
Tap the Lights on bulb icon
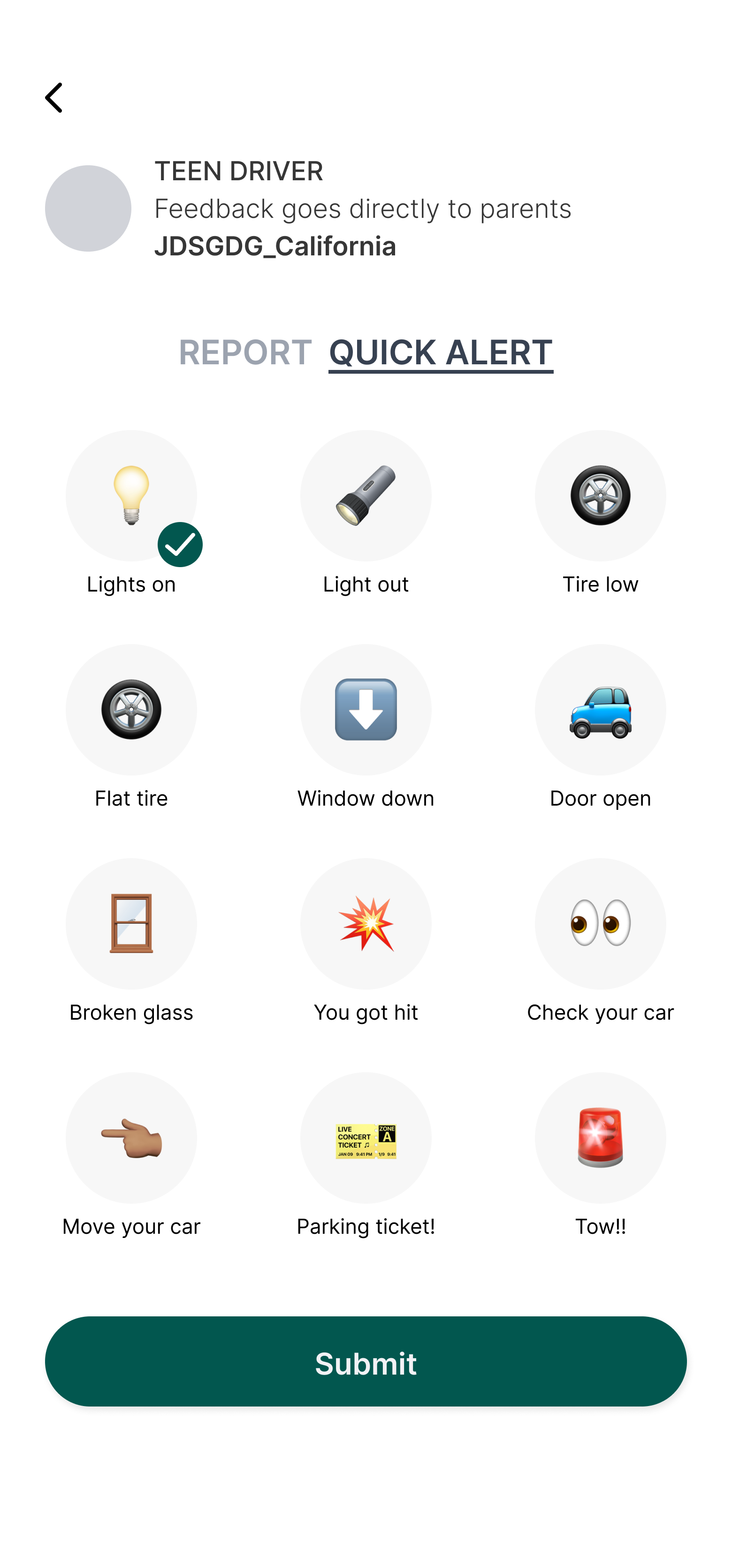(131, 495)
